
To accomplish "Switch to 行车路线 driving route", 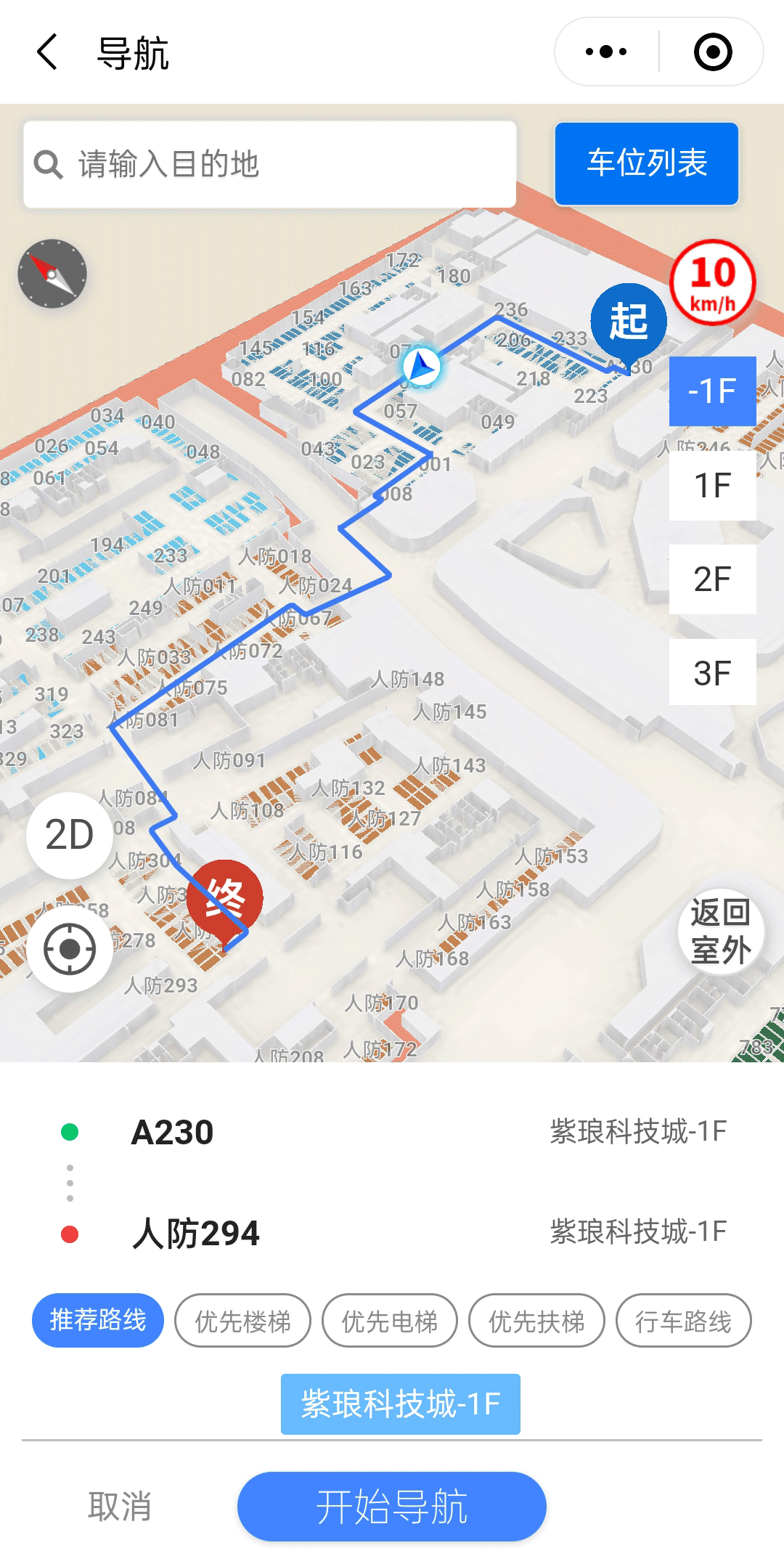I will [x=683, y=1320].
